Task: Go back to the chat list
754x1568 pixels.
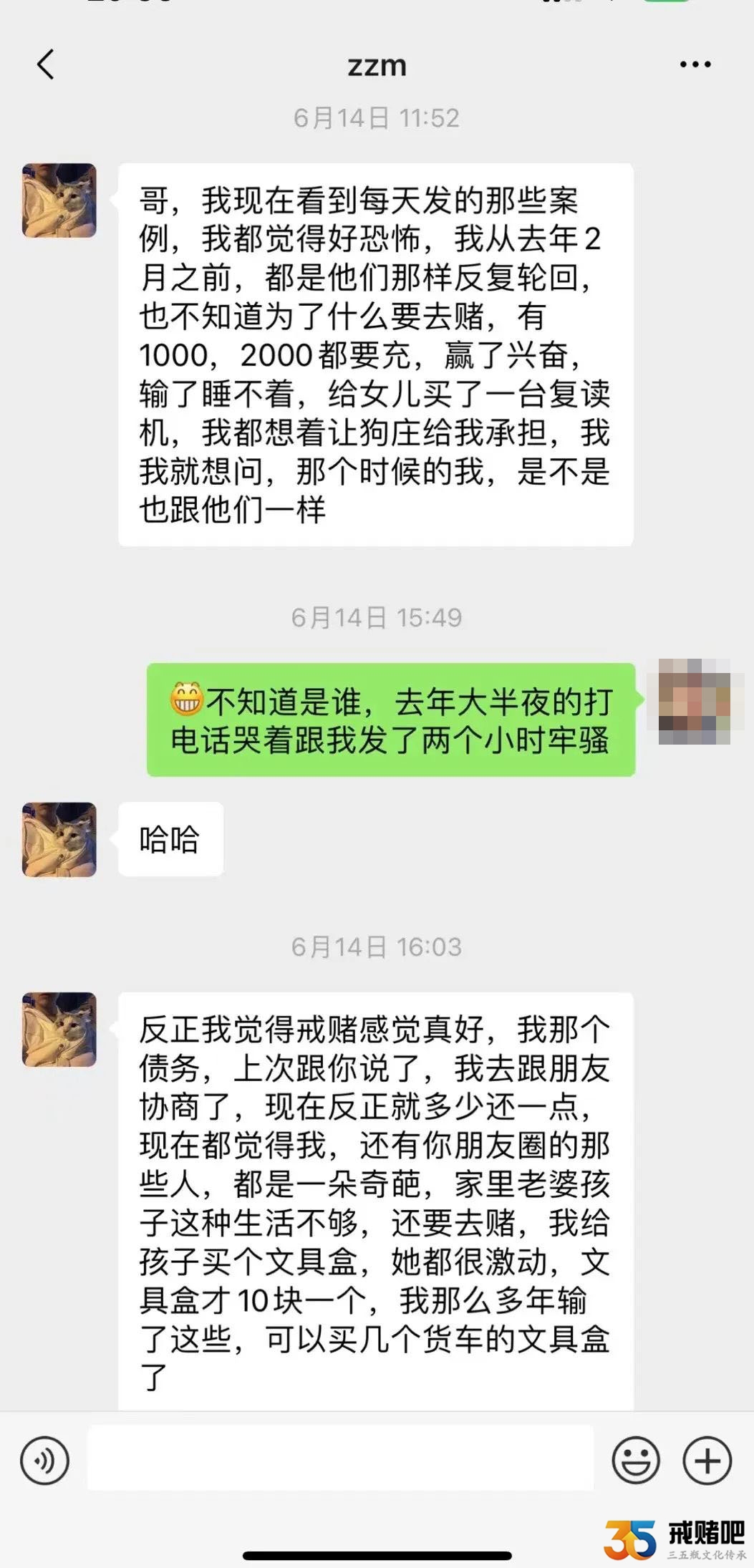Action: tap(46, 64)
